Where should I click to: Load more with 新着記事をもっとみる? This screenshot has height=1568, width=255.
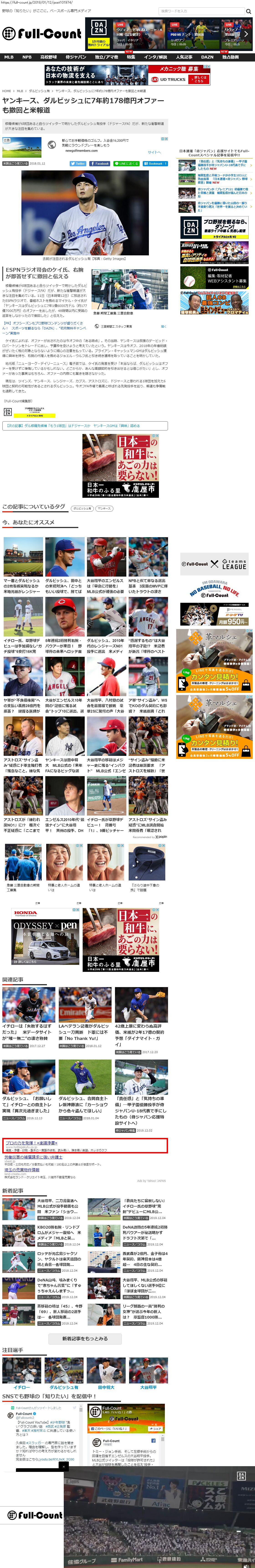[x=85, y=1339]
